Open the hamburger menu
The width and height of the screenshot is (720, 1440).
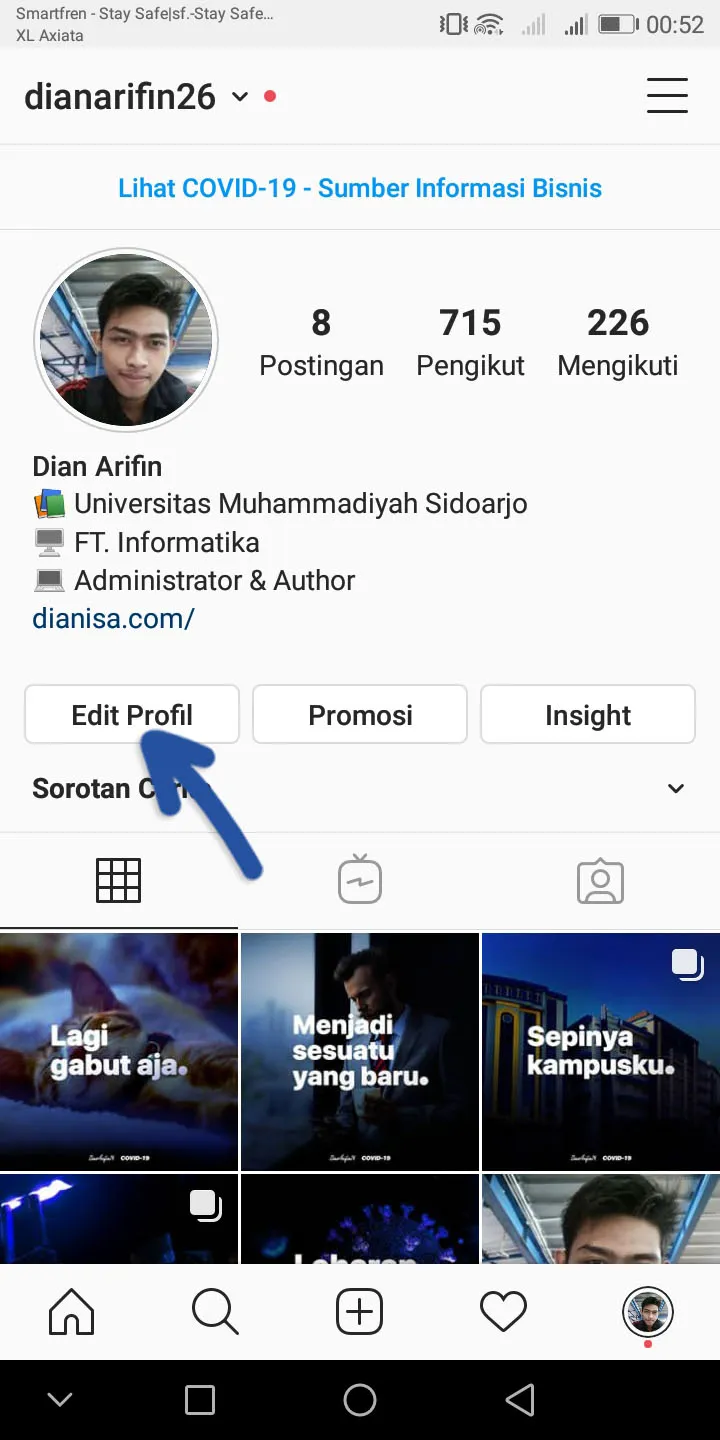(667, 95)
